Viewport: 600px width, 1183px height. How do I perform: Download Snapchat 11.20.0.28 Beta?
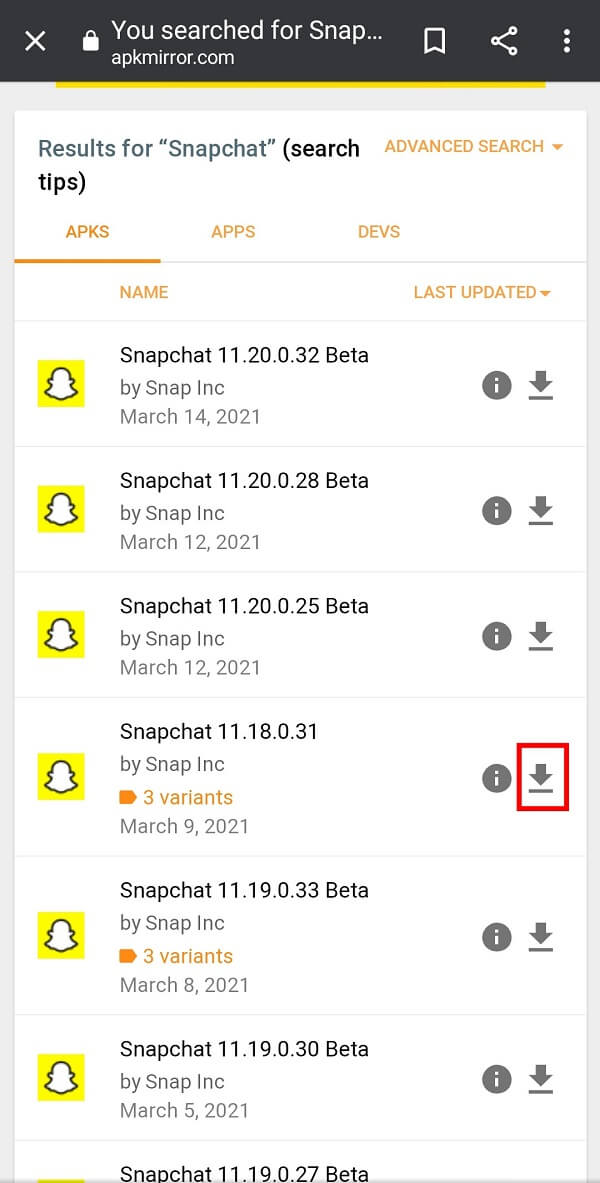541,511
